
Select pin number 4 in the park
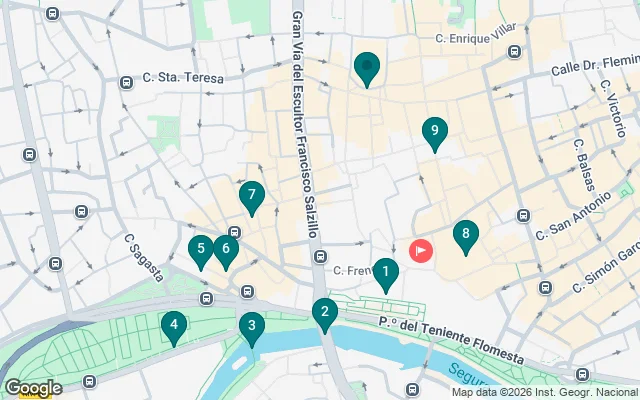point(174,325)
